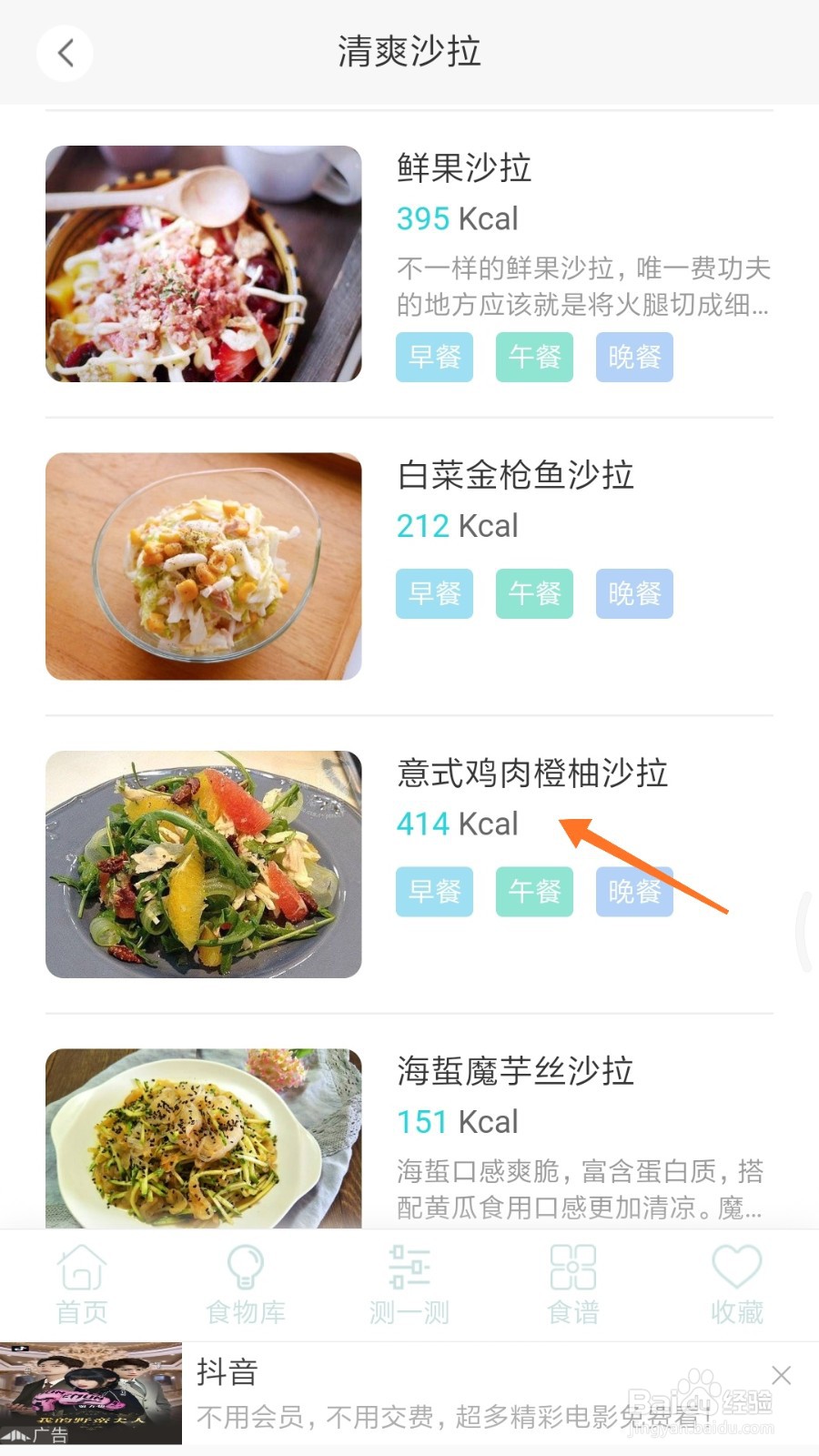Select the 晚餐 tag under 白菜金枪鱼沙拉
Image resolution: width=819 pixels, height=1456 pixels.
[634, 593]
